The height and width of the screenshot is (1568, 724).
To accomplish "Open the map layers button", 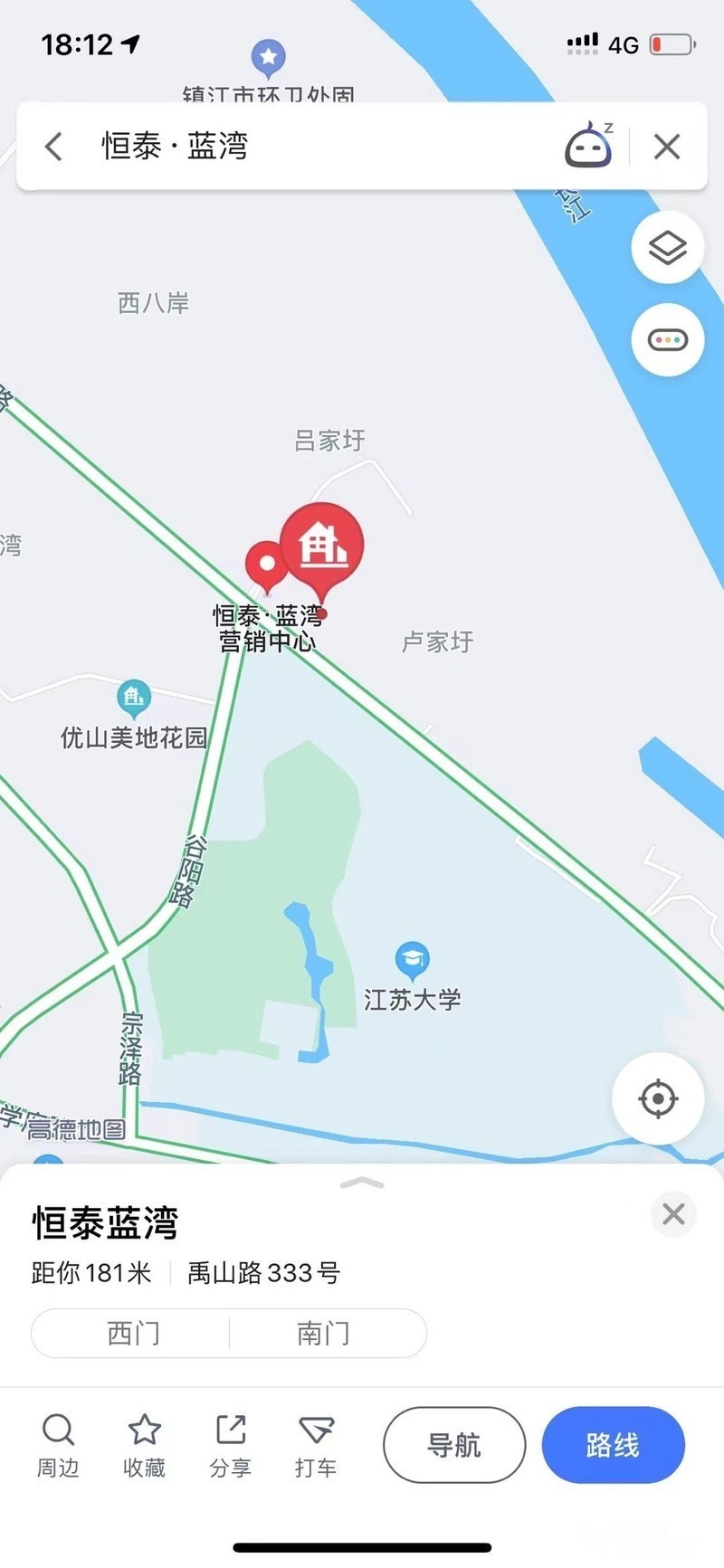I will coord(668,247).
